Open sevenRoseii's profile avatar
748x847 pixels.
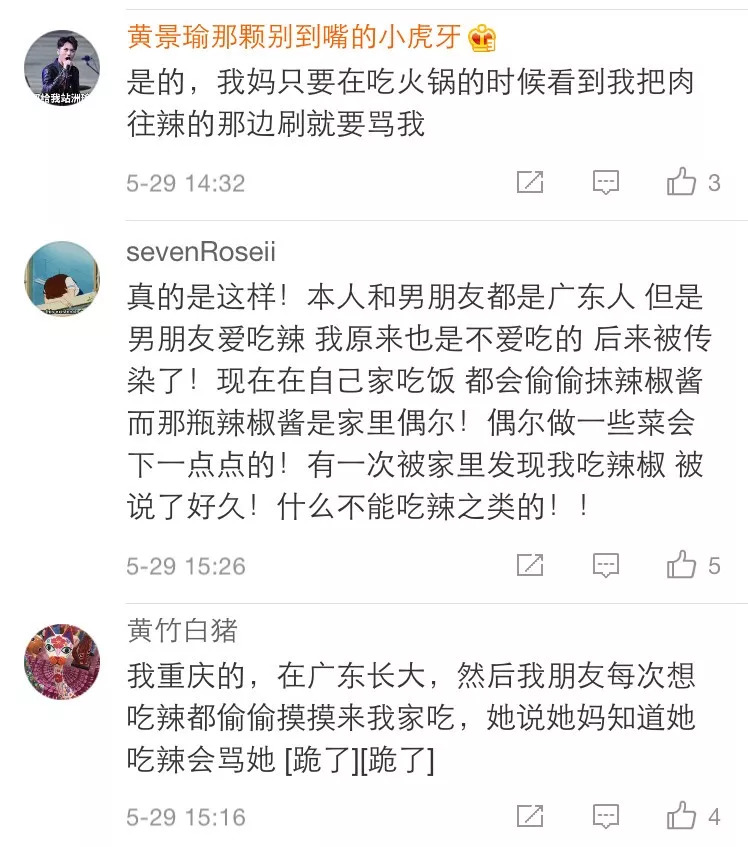[62, 279]
